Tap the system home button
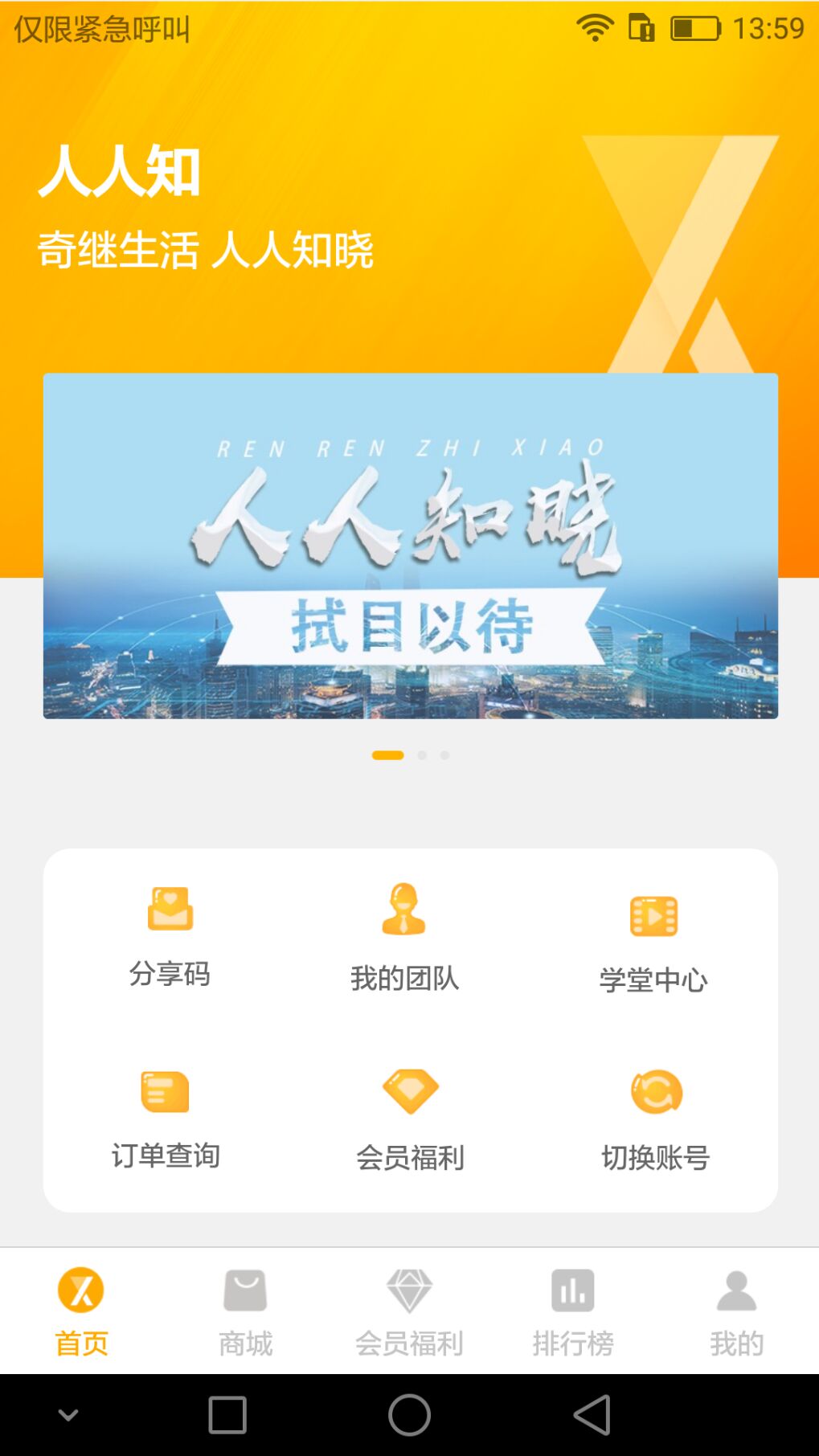Viewport: 819px width, 1456px height. (x=409, y=1414)
